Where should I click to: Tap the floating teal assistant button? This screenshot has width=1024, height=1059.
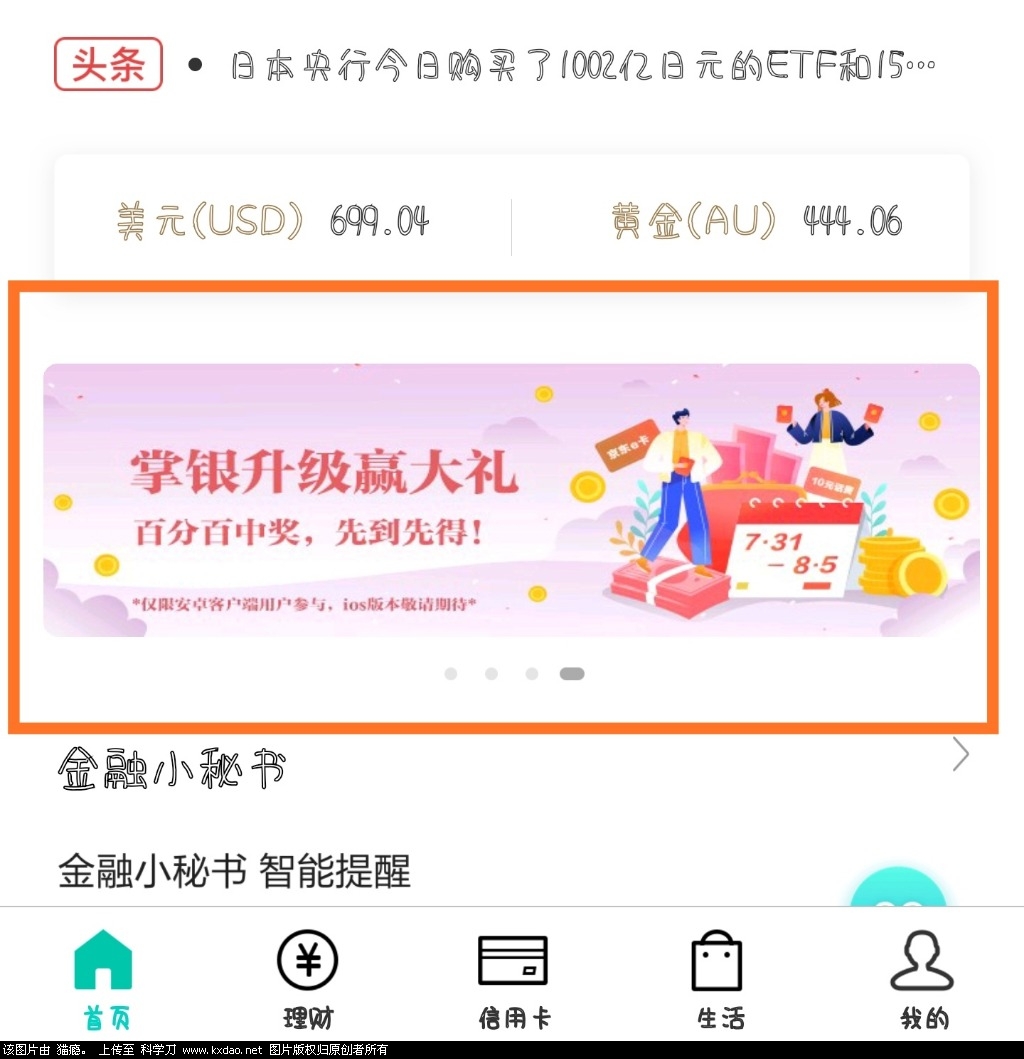897,890
